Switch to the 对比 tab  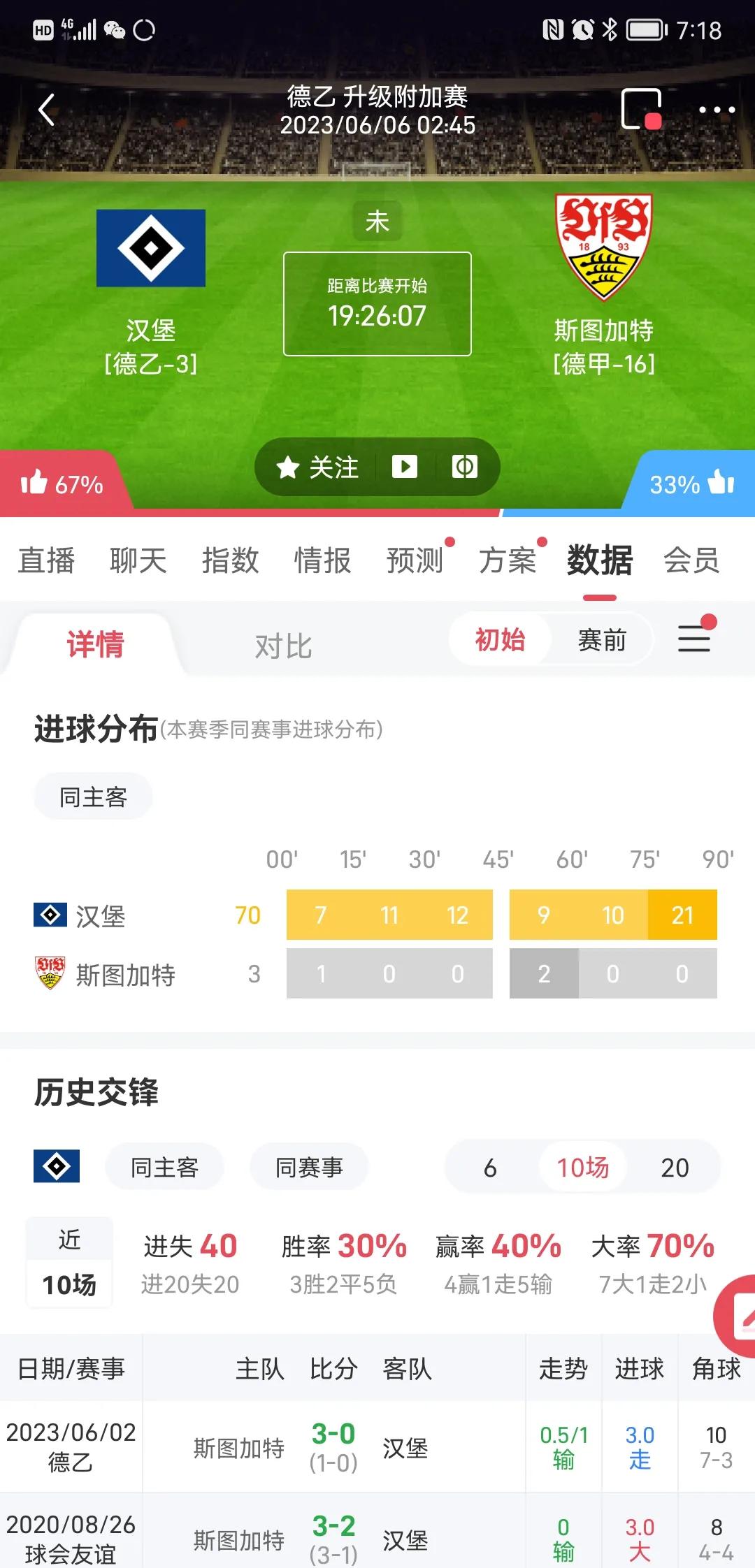(x=282, y=646)
